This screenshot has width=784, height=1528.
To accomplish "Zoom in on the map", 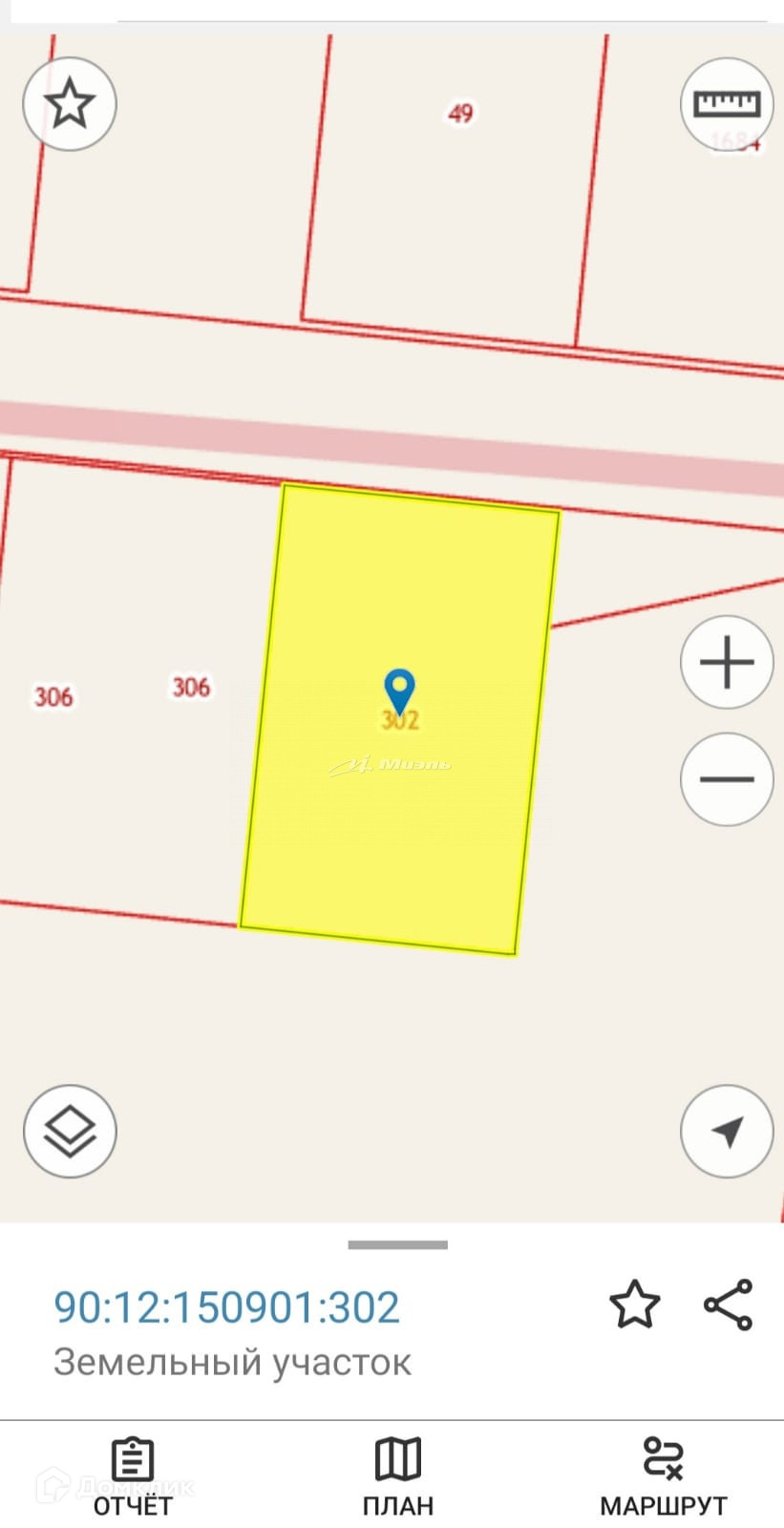I will [x=727, y=662].
